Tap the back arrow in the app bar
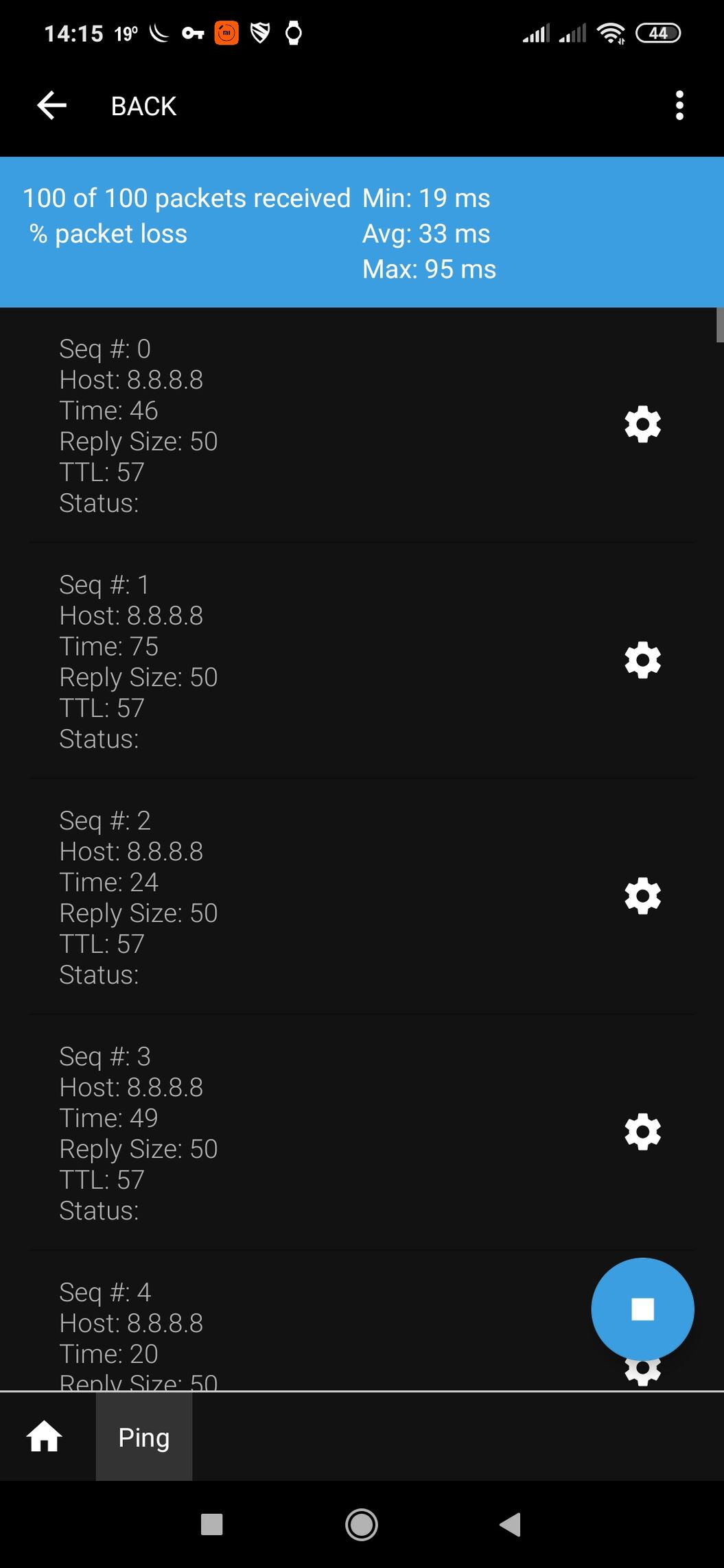 click(x=51, y=106)
